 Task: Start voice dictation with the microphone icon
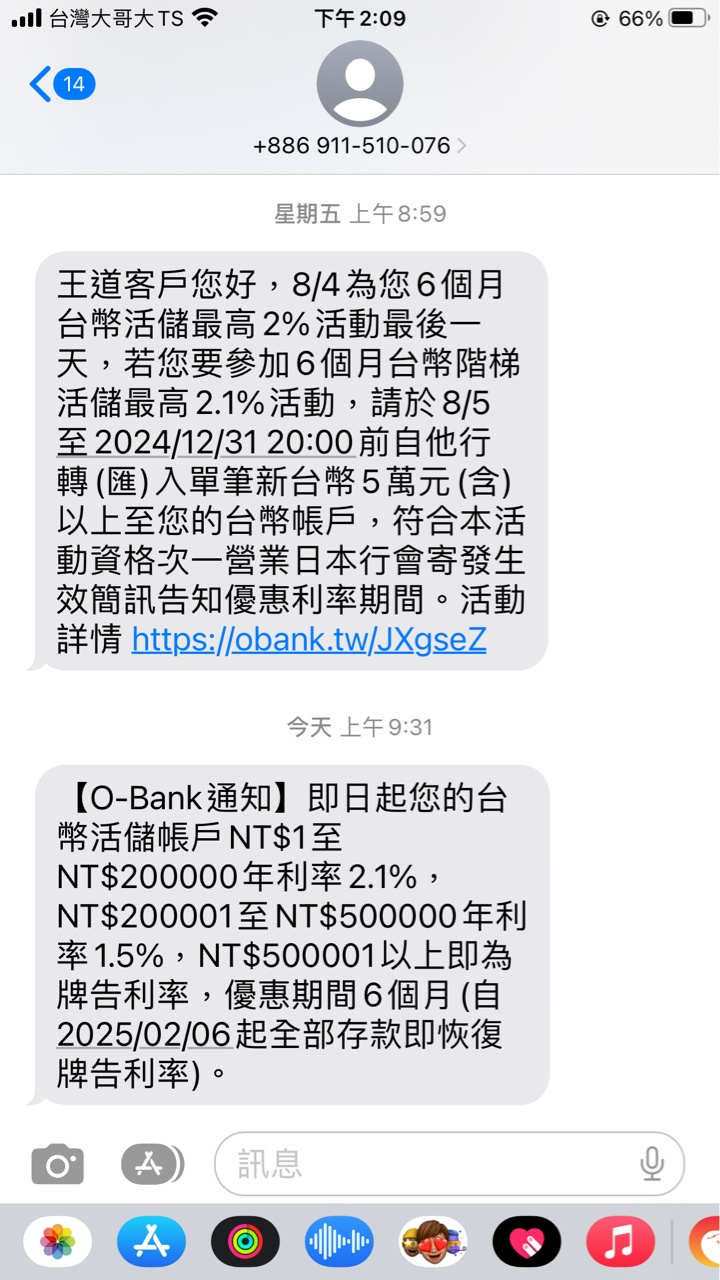tap(652, 1164)
